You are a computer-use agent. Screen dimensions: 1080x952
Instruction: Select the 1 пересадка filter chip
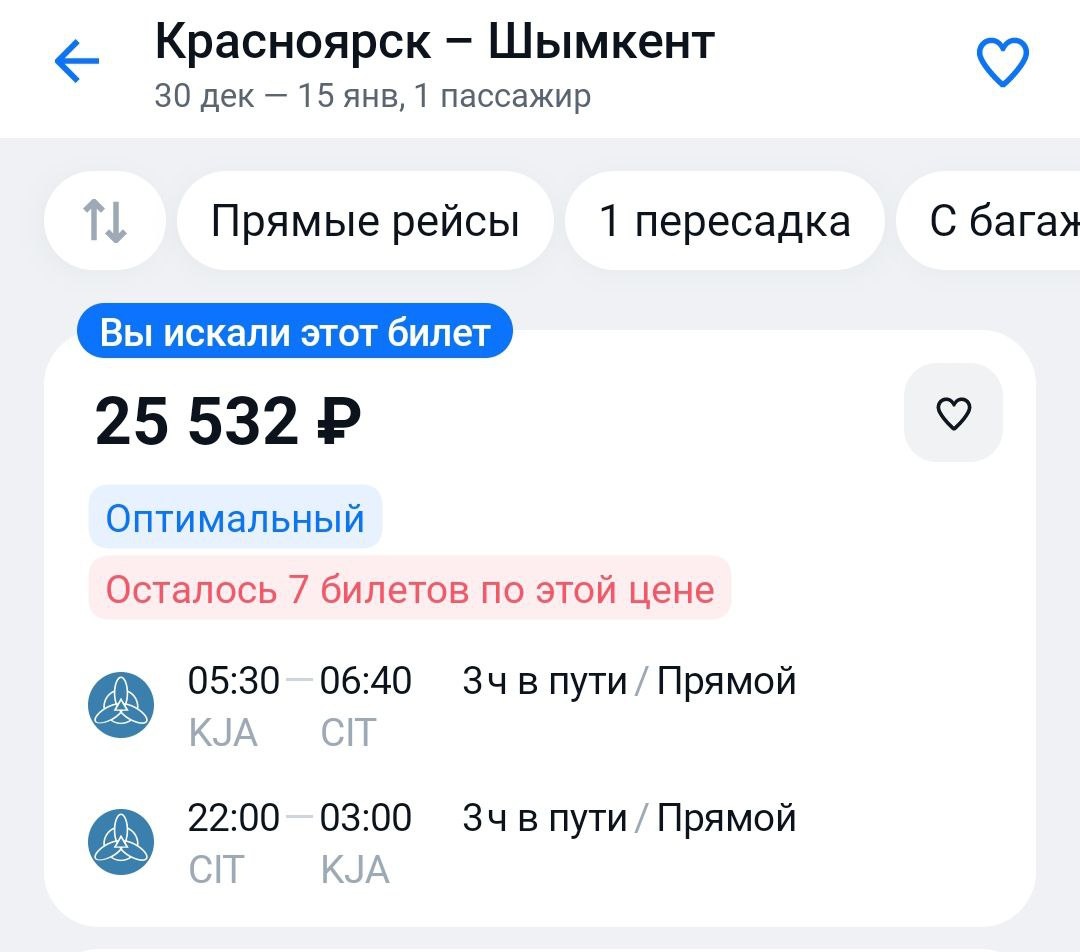[x=725, y=220]
